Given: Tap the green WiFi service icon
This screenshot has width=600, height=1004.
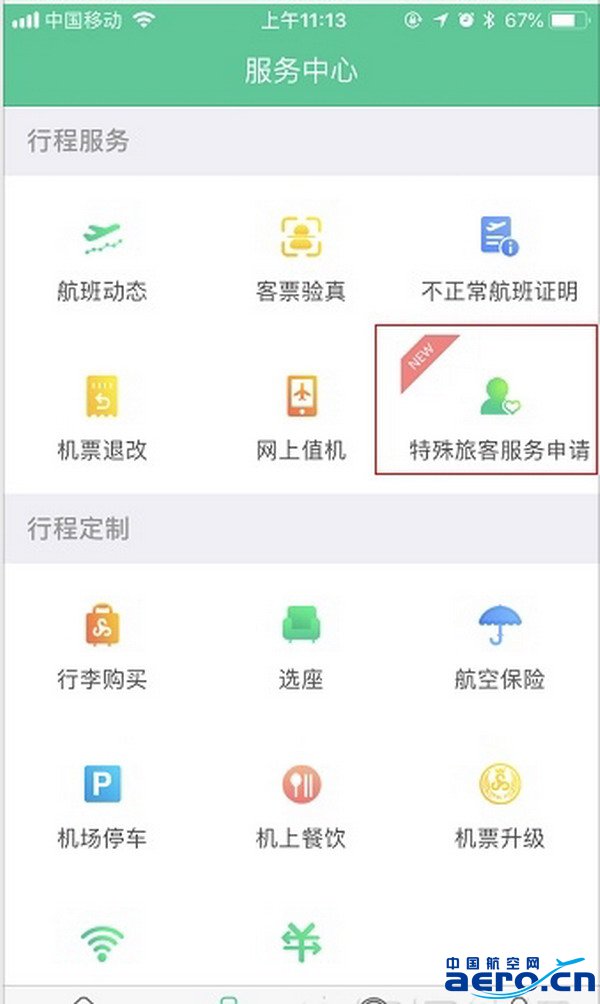Looking at the screenshot, I should 102,944.
